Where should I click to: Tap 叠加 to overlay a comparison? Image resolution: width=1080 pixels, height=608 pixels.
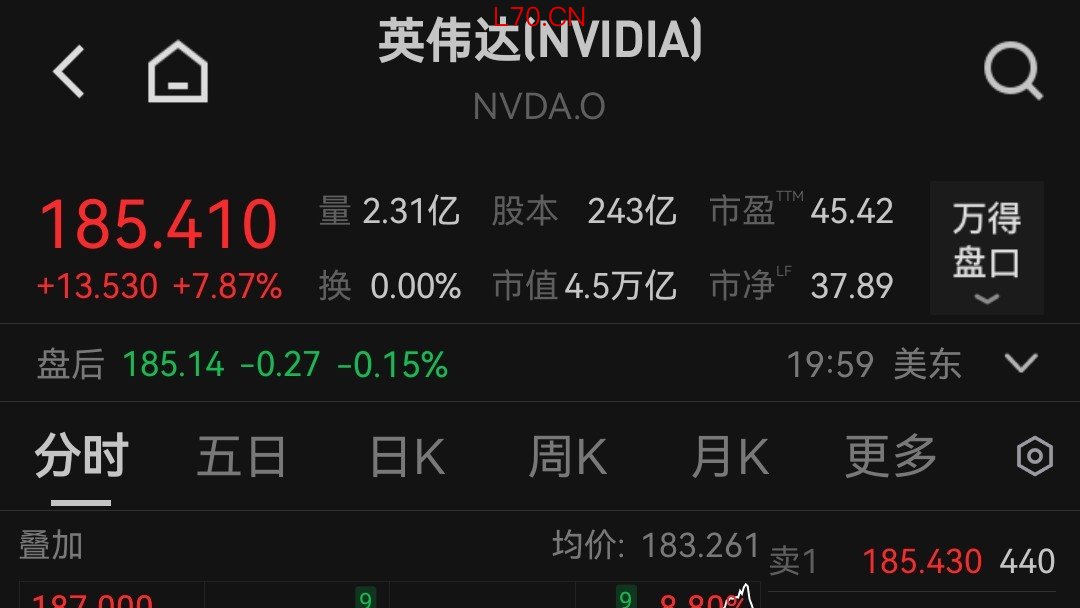click(x=51, y=546)
